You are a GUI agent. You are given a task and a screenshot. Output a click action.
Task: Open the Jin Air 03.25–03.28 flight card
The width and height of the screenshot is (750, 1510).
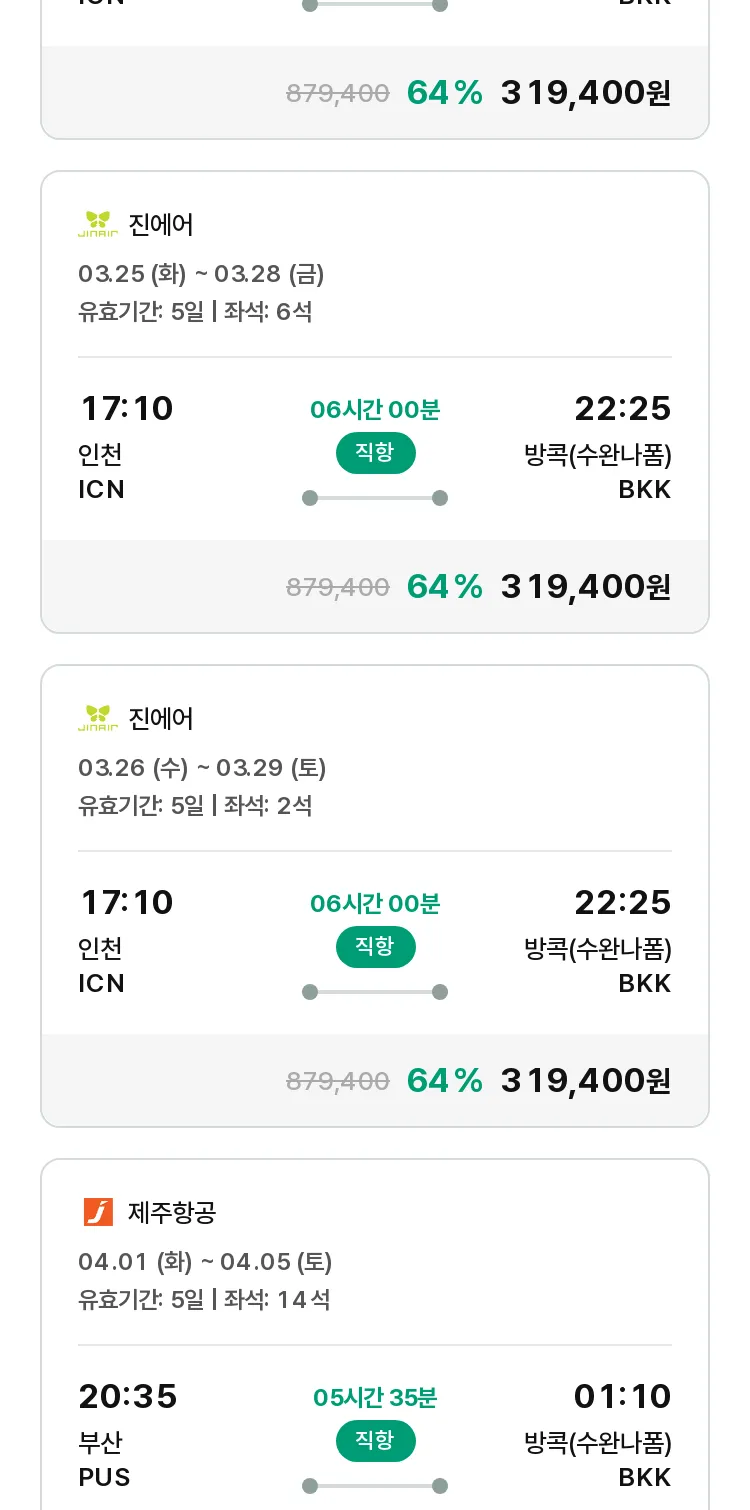coord(375,402)
